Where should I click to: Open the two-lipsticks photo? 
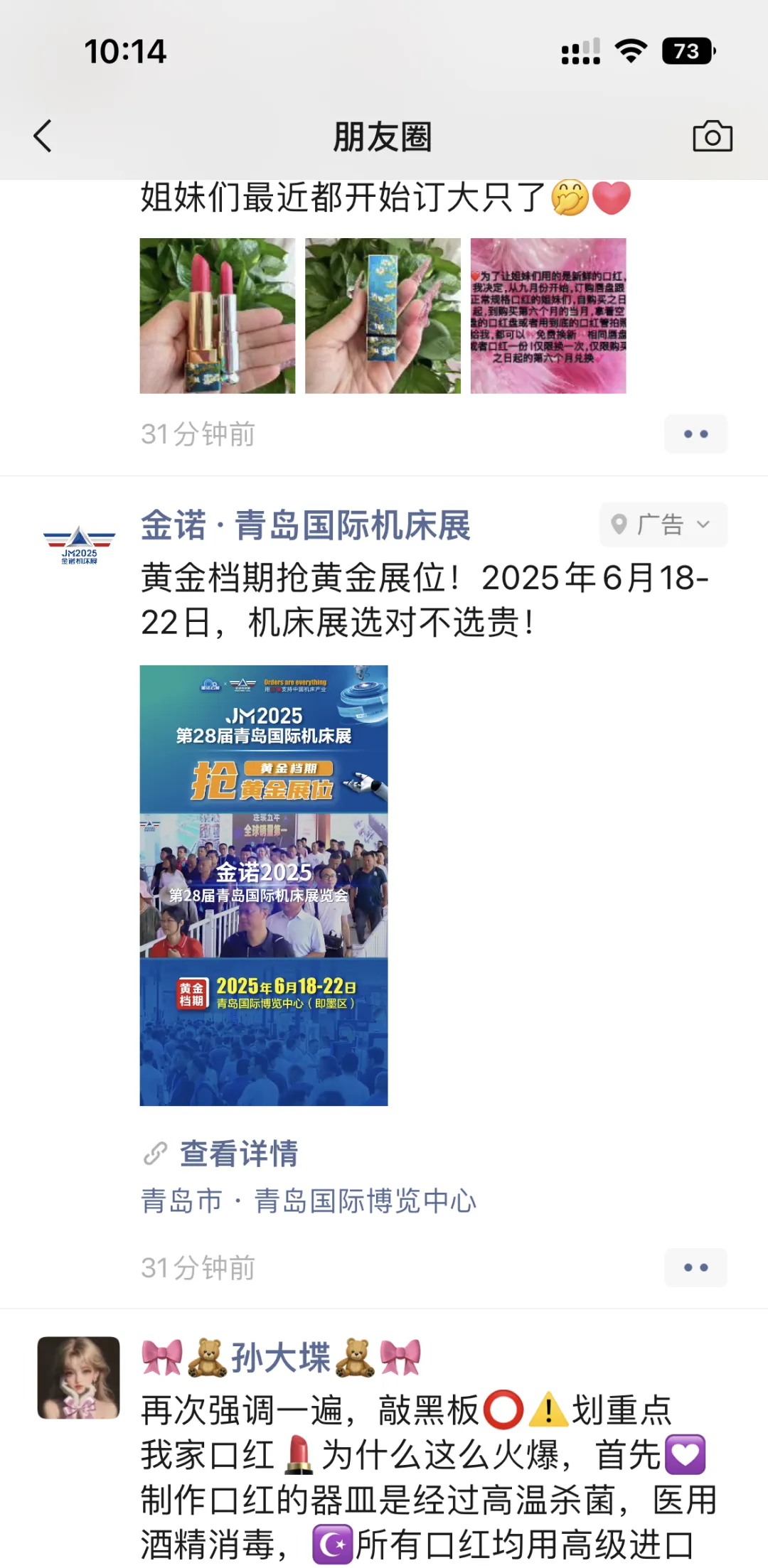pos(217,316)
